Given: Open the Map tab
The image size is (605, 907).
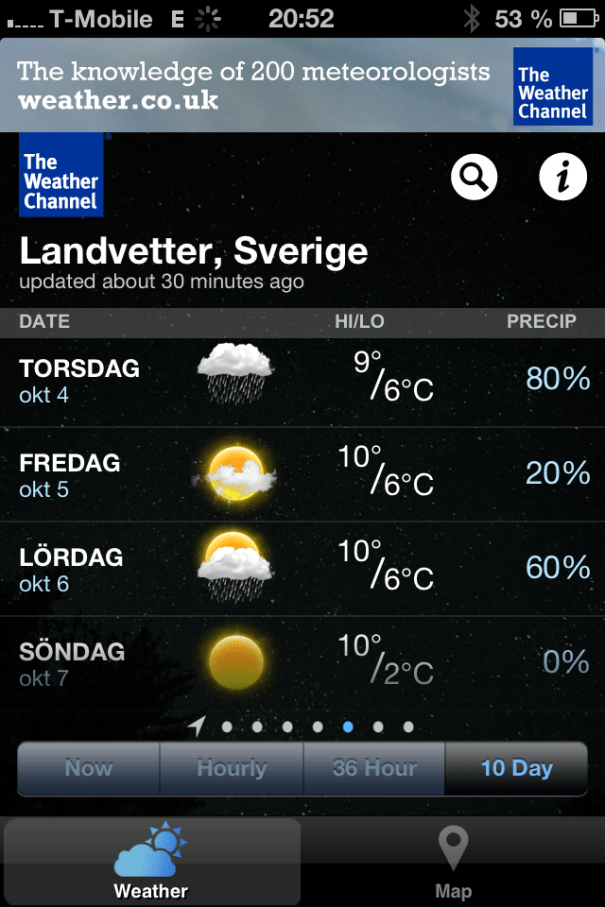Looking at the screenshot, I should [453, 862].
